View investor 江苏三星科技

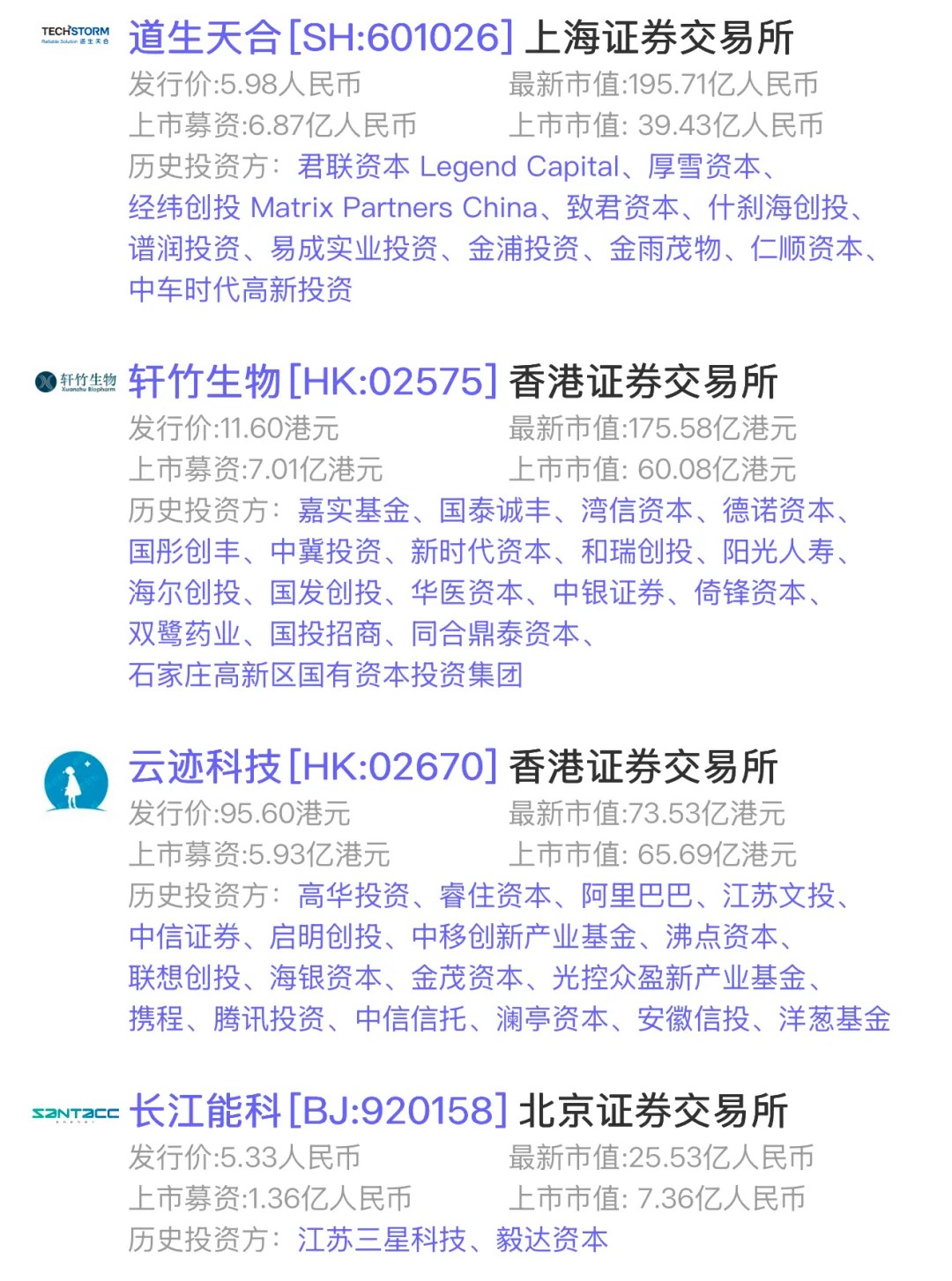[x=382, y=1240]
